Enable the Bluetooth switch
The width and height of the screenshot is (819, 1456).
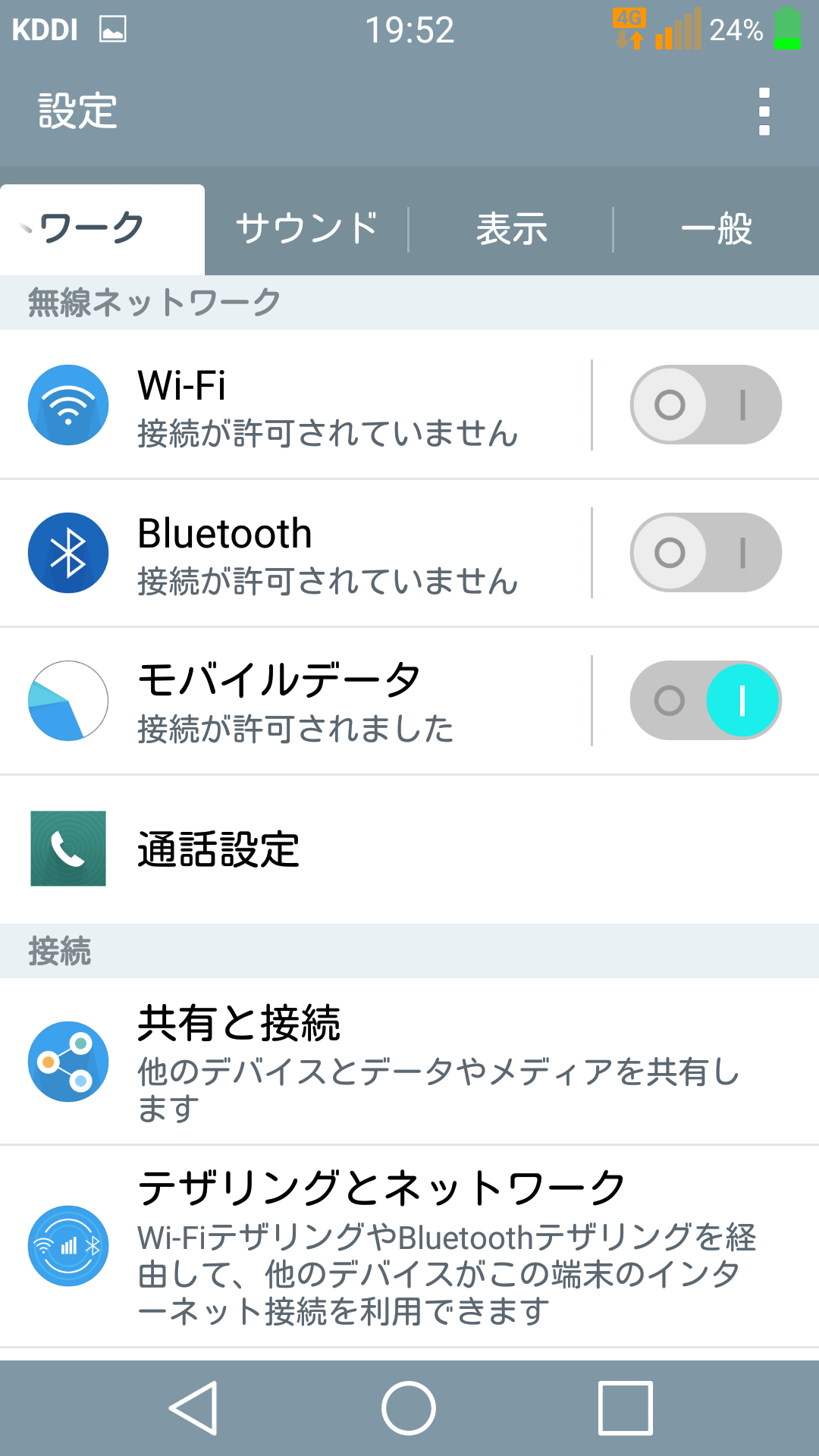706,553
